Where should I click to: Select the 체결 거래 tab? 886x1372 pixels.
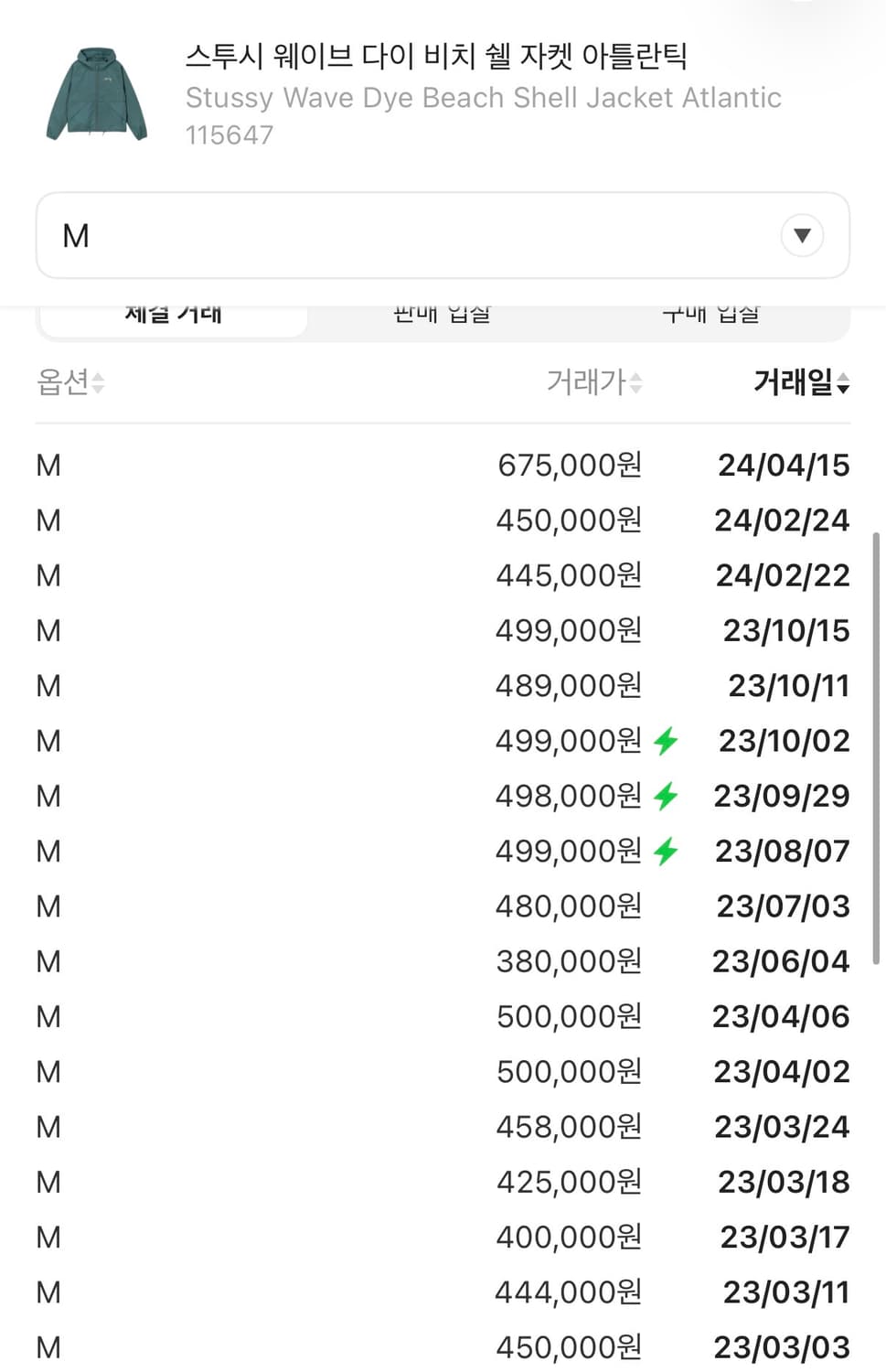tap(174, 314)
